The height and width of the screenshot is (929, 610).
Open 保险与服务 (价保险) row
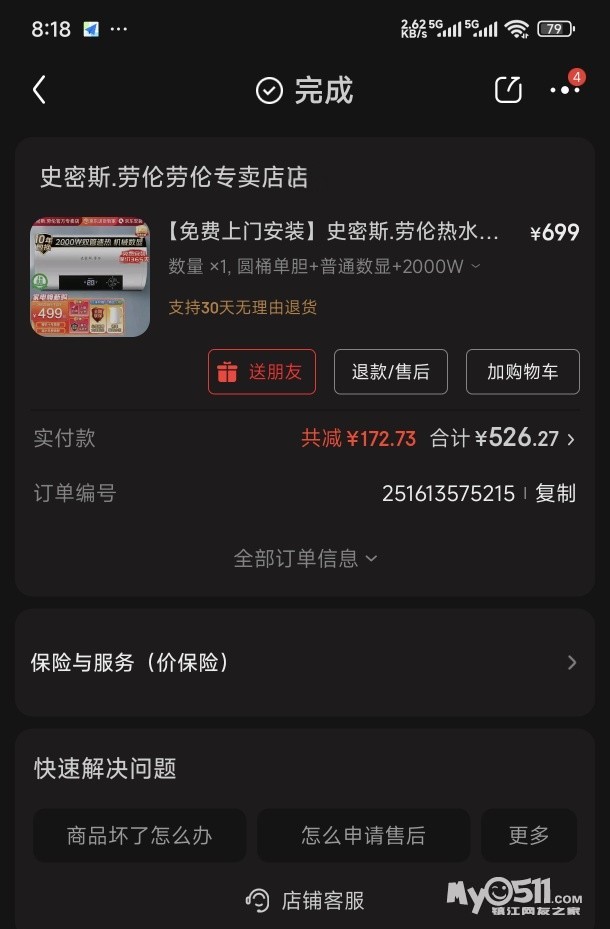(x=304, y=662)
